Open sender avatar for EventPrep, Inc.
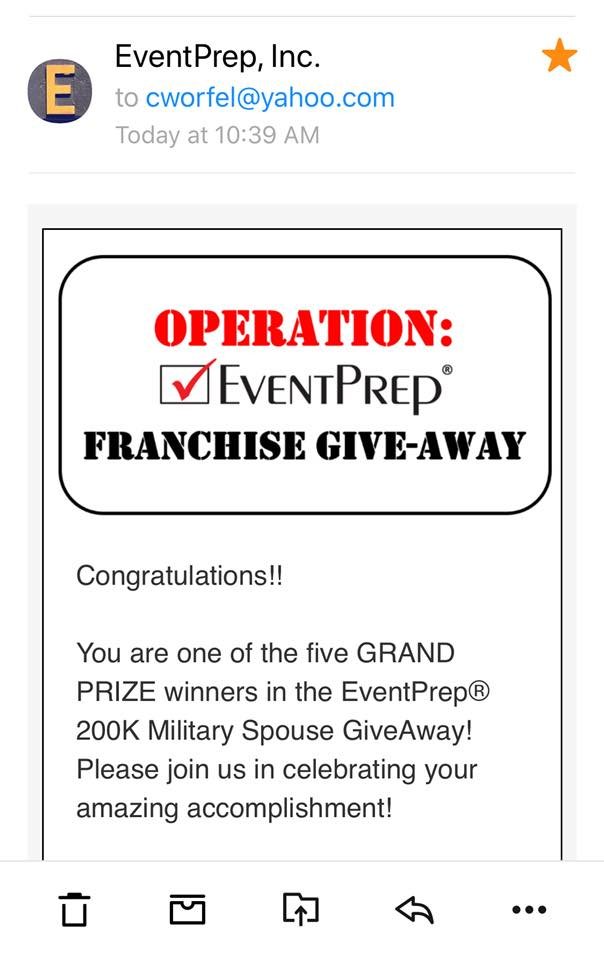The image size is (604, 960). pos(60,91)
